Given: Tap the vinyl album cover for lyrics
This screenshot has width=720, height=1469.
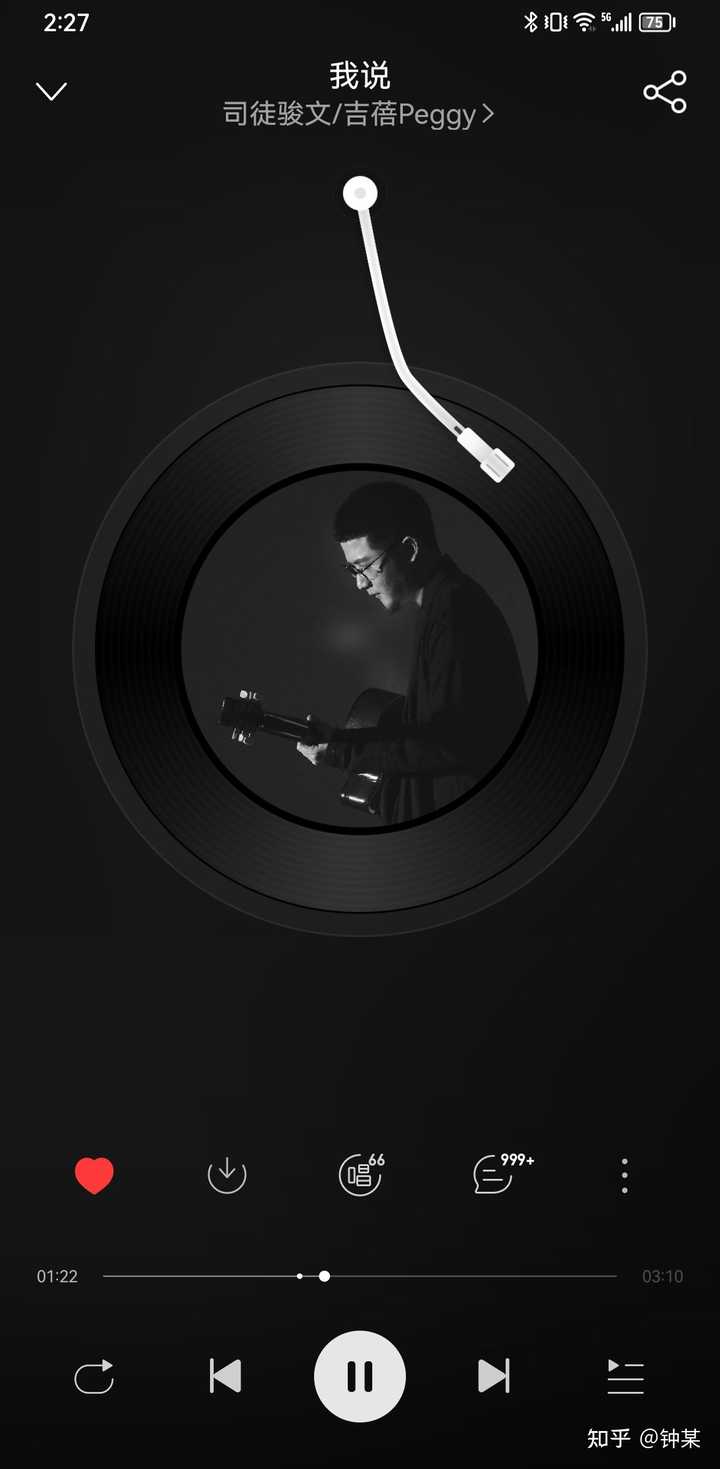Looking at the screenshot, I should (360, 650).
